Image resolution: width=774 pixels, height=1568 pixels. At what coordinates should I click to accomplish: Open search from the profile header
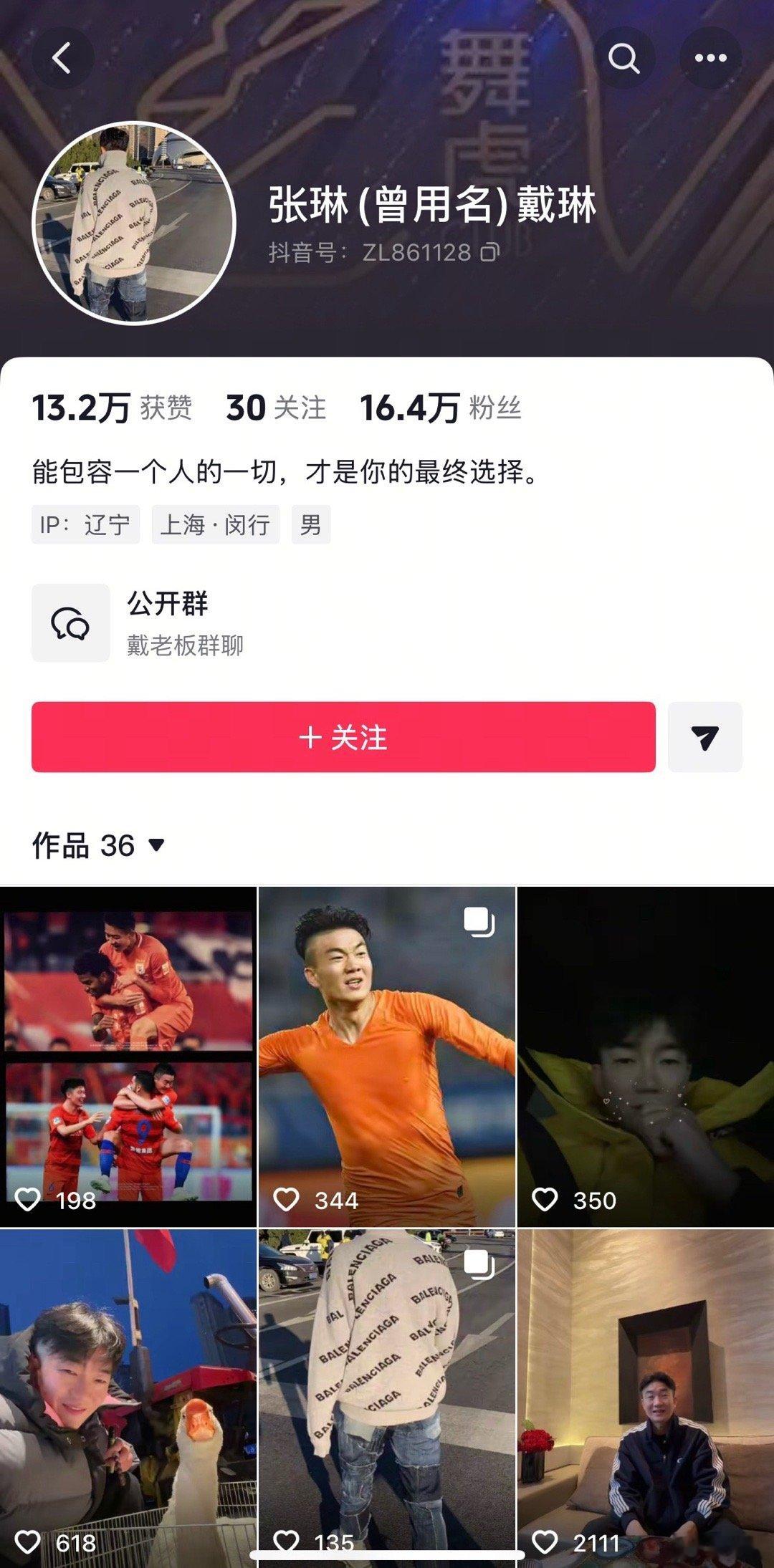[x=627, y=59]
